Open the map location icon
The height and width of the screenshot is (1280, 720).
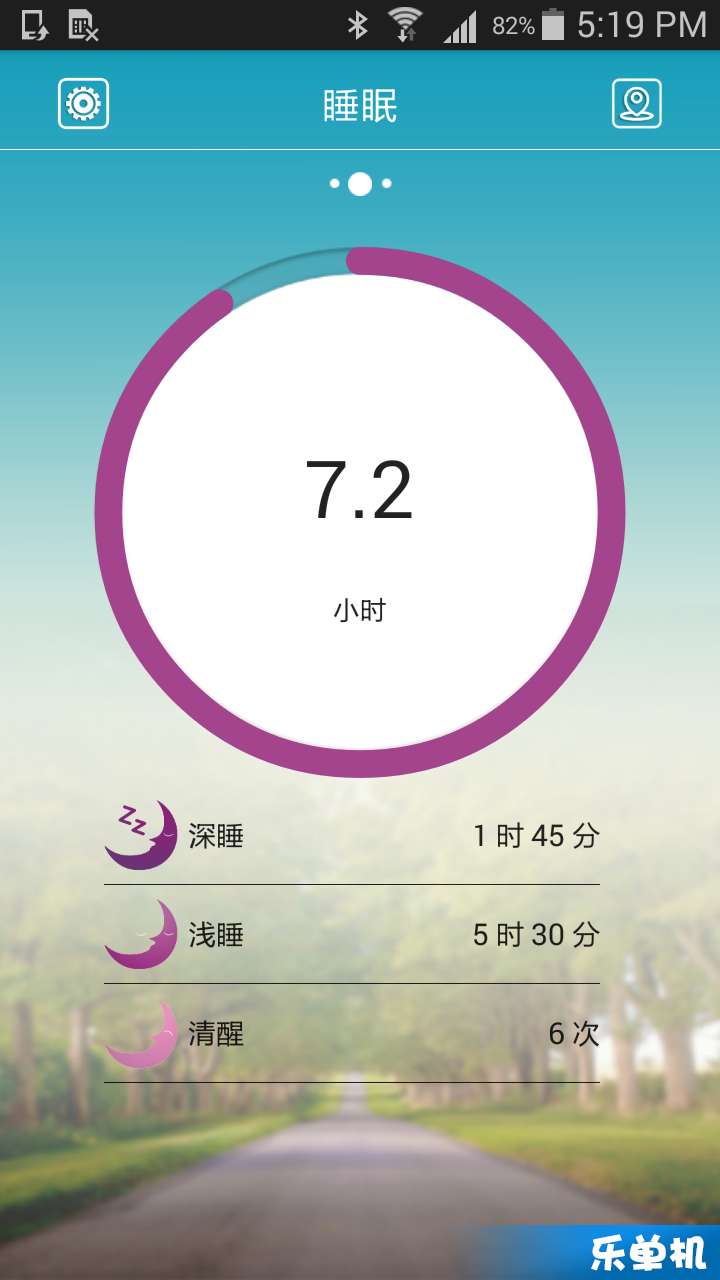(x=637, y=103)
